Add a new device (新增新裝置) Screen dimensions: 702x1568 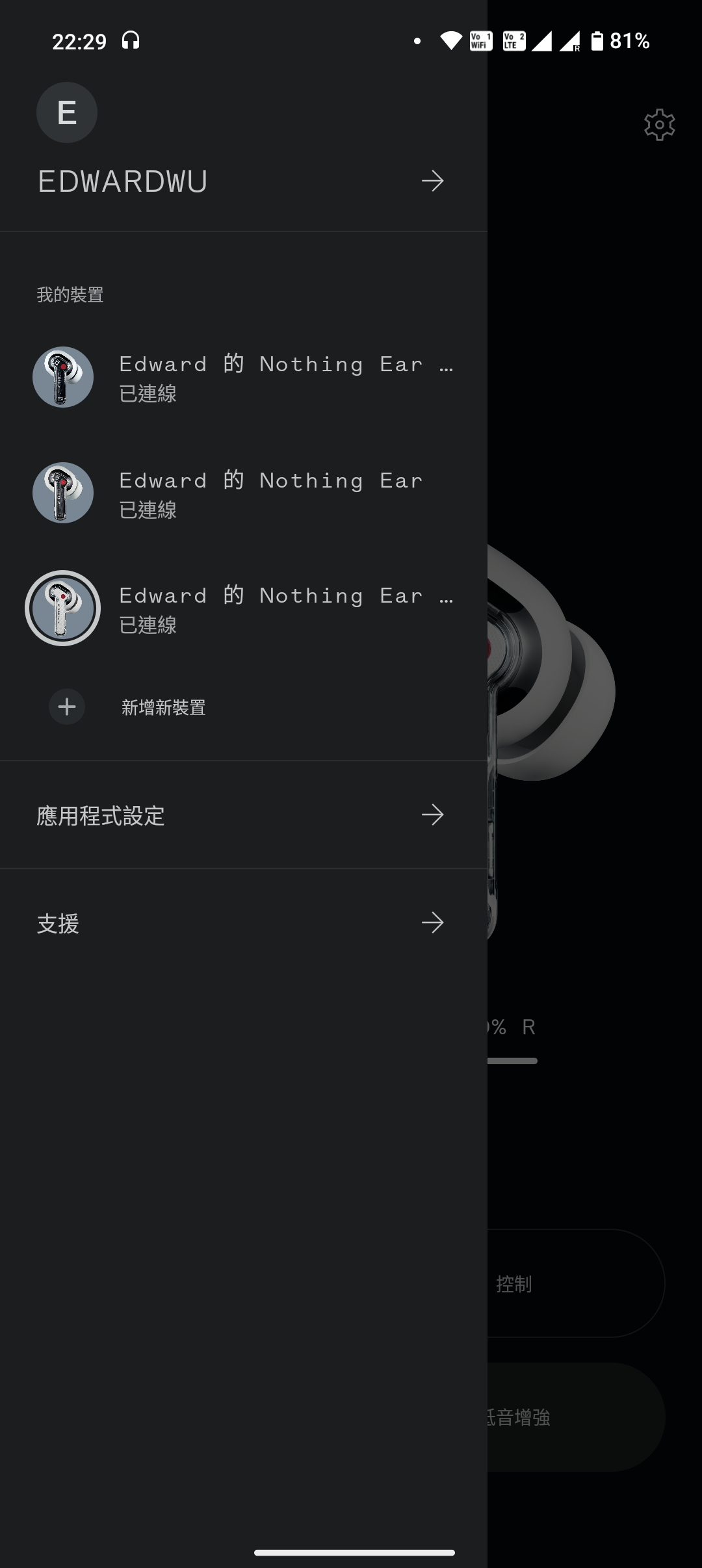click(162, 707)
